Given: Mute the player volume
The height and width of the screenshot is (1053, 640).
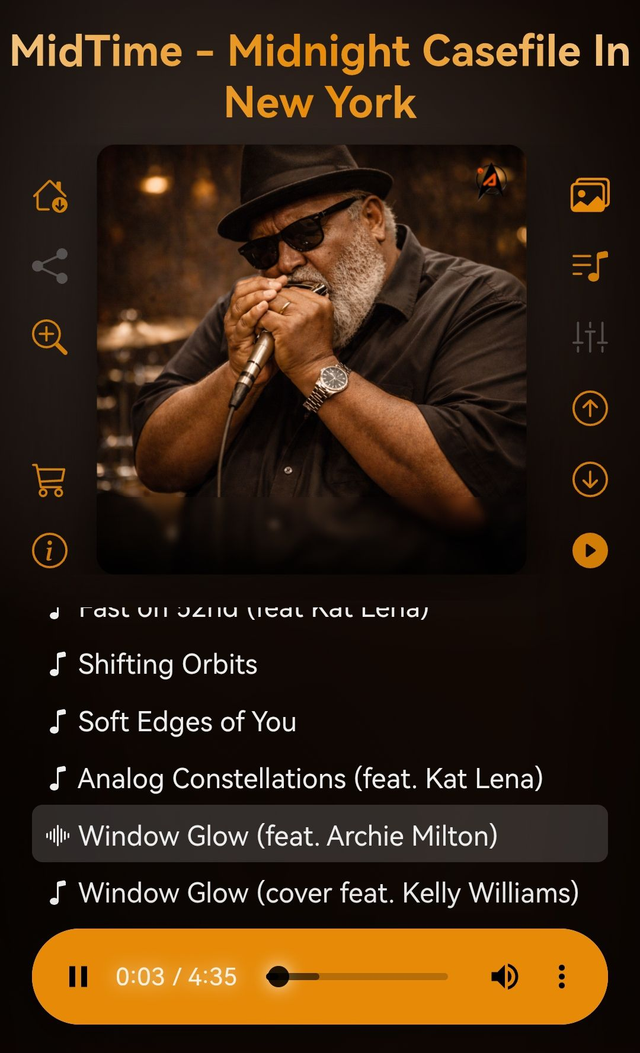Looking at the screenshot, I should click(505, 977).
